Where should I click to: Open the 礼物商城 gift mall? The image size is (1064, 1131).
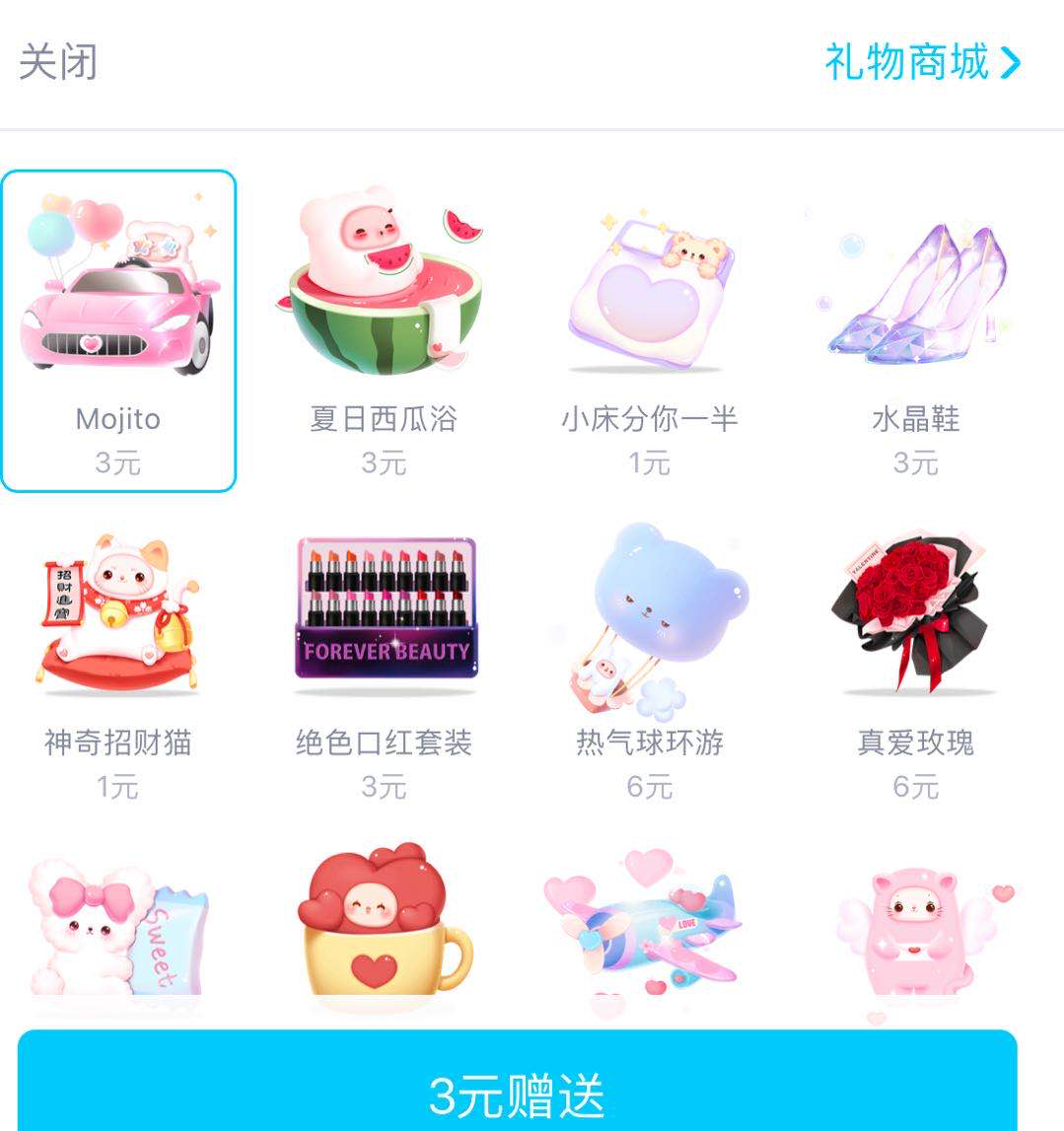[x=907, y=61]
